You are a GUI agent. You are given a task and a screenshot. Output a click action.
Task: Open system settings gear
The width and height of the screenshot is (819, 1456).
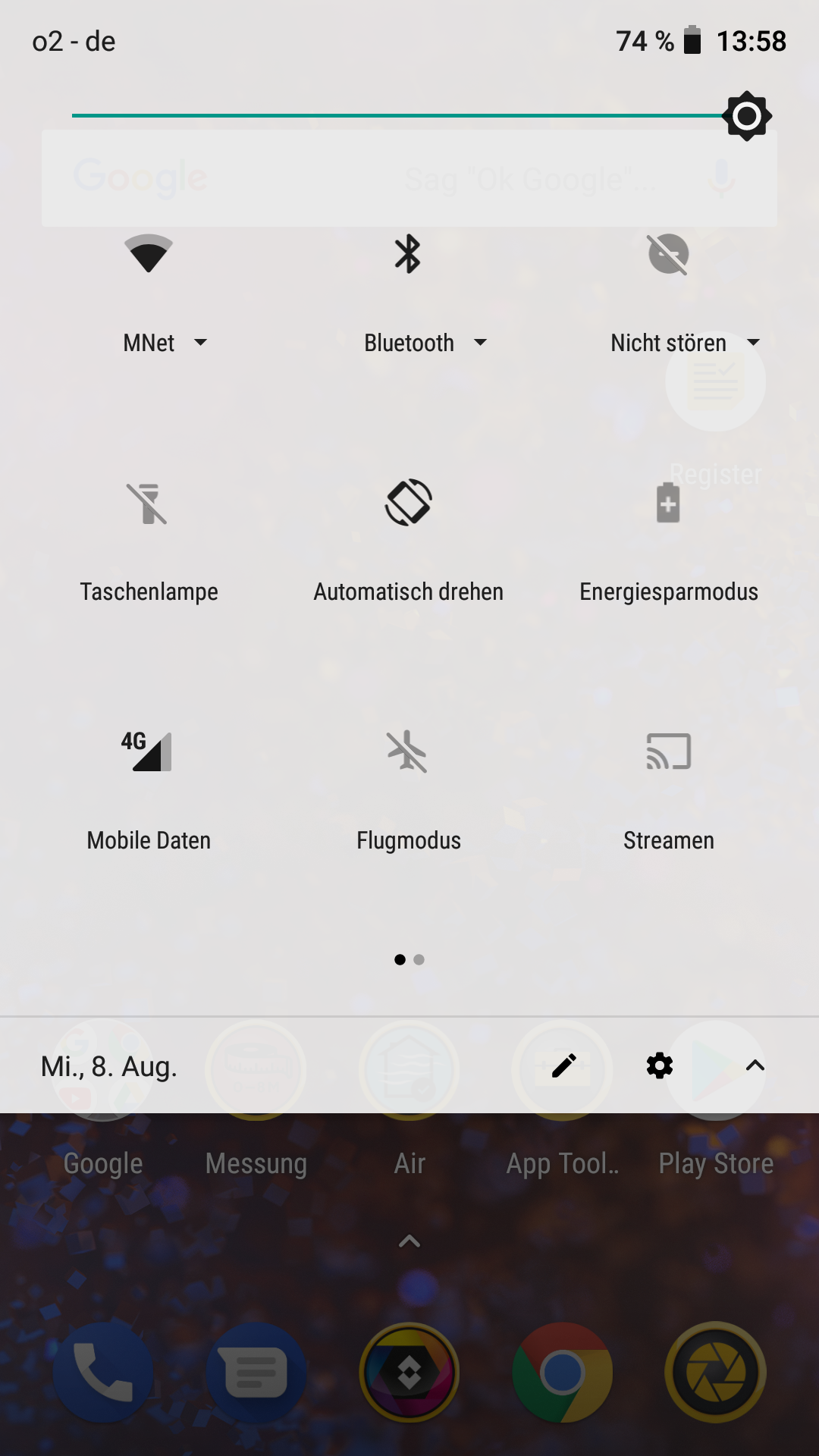(x=660, y=1065)
